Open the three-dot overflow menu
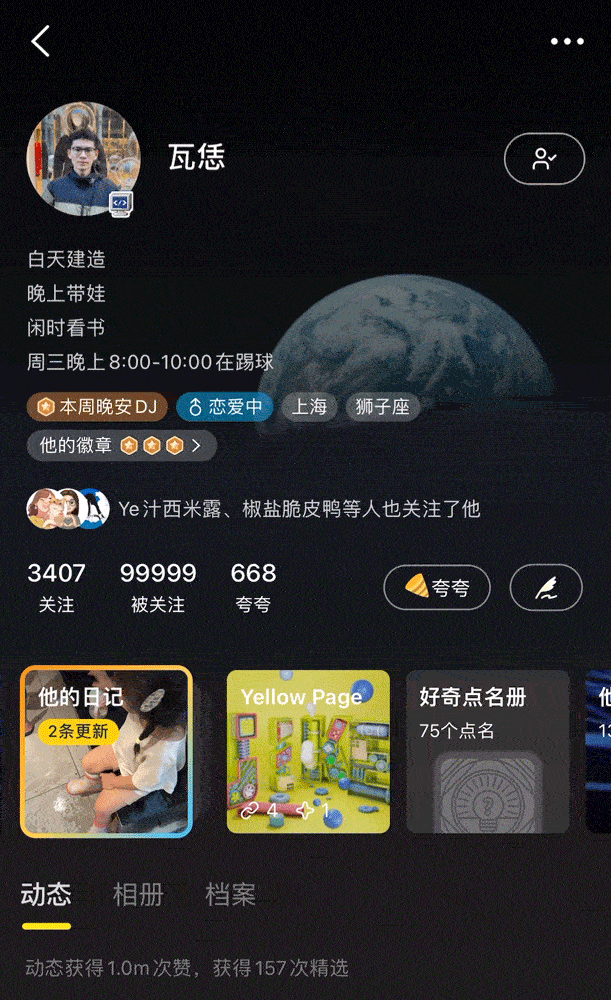Screen dimensions: 611x1000 tap(566, 42)
